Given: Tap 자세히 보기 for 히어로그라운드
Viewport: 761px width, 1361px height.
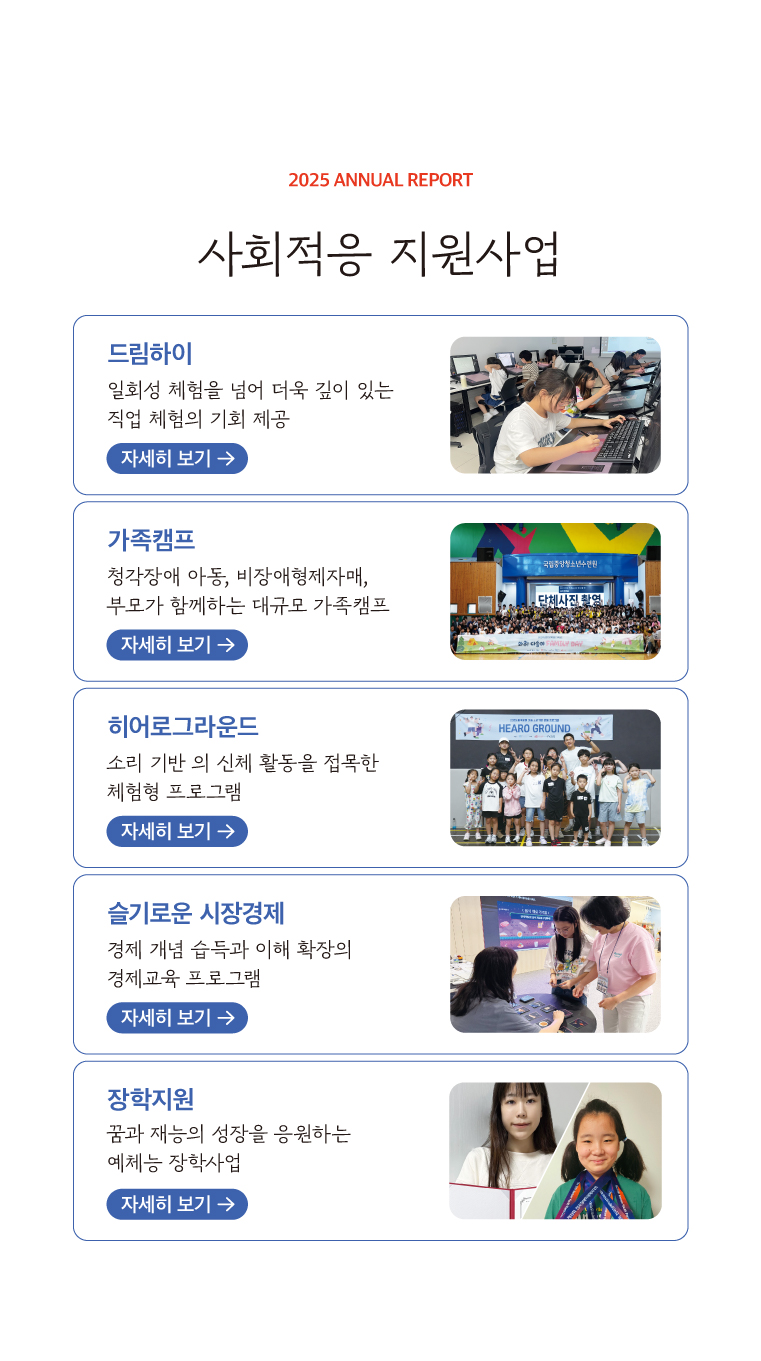Looking at the screenshot, I should click(177, 831).
